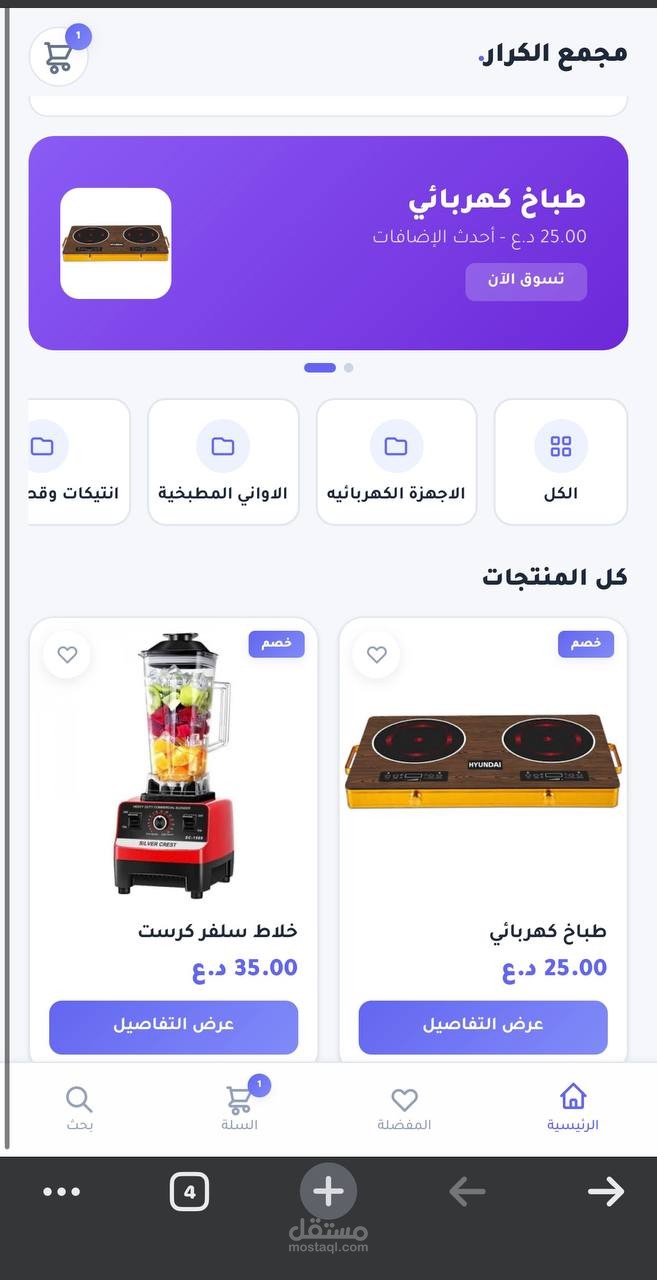This screenshot has height=1280, width=657.
Task: Open the browser three-dot menu
Action: click(61, 1192)
